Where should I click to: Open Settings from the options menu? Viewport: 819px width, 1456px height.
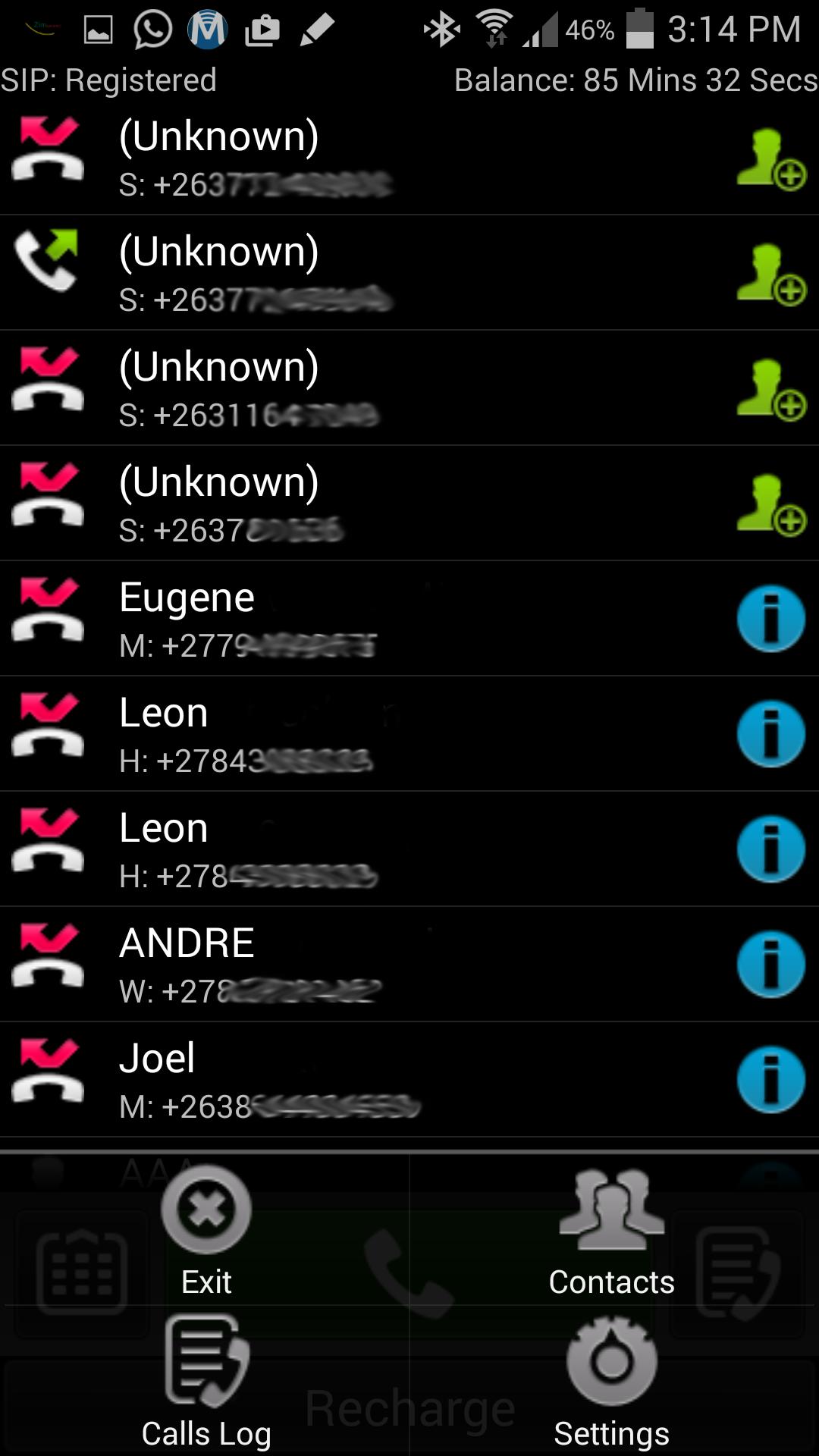pos(611,1382)
